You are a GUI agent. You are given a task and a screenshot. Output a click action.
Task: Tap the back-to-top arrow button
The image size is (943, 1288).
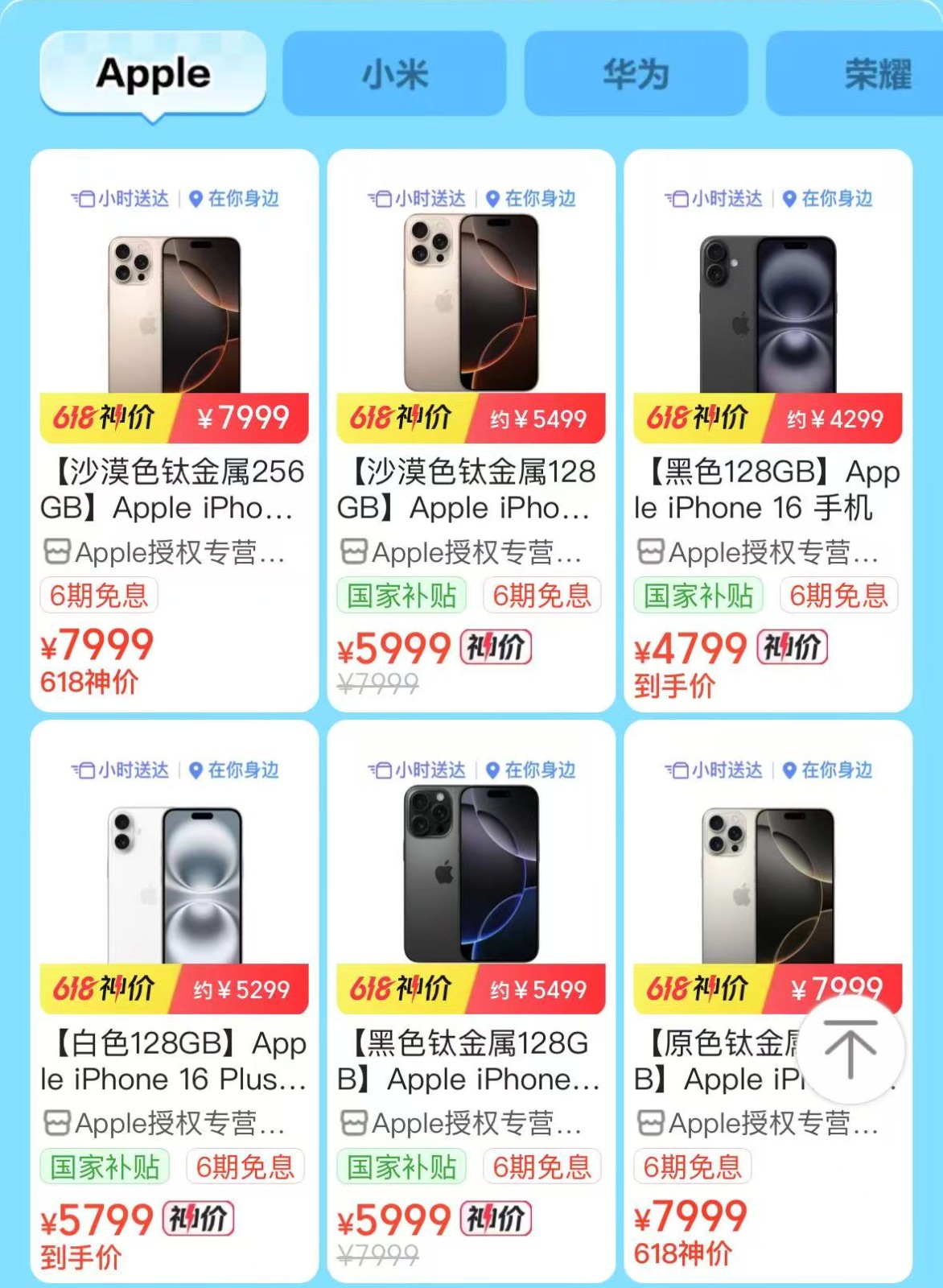tap(850, 1050)
